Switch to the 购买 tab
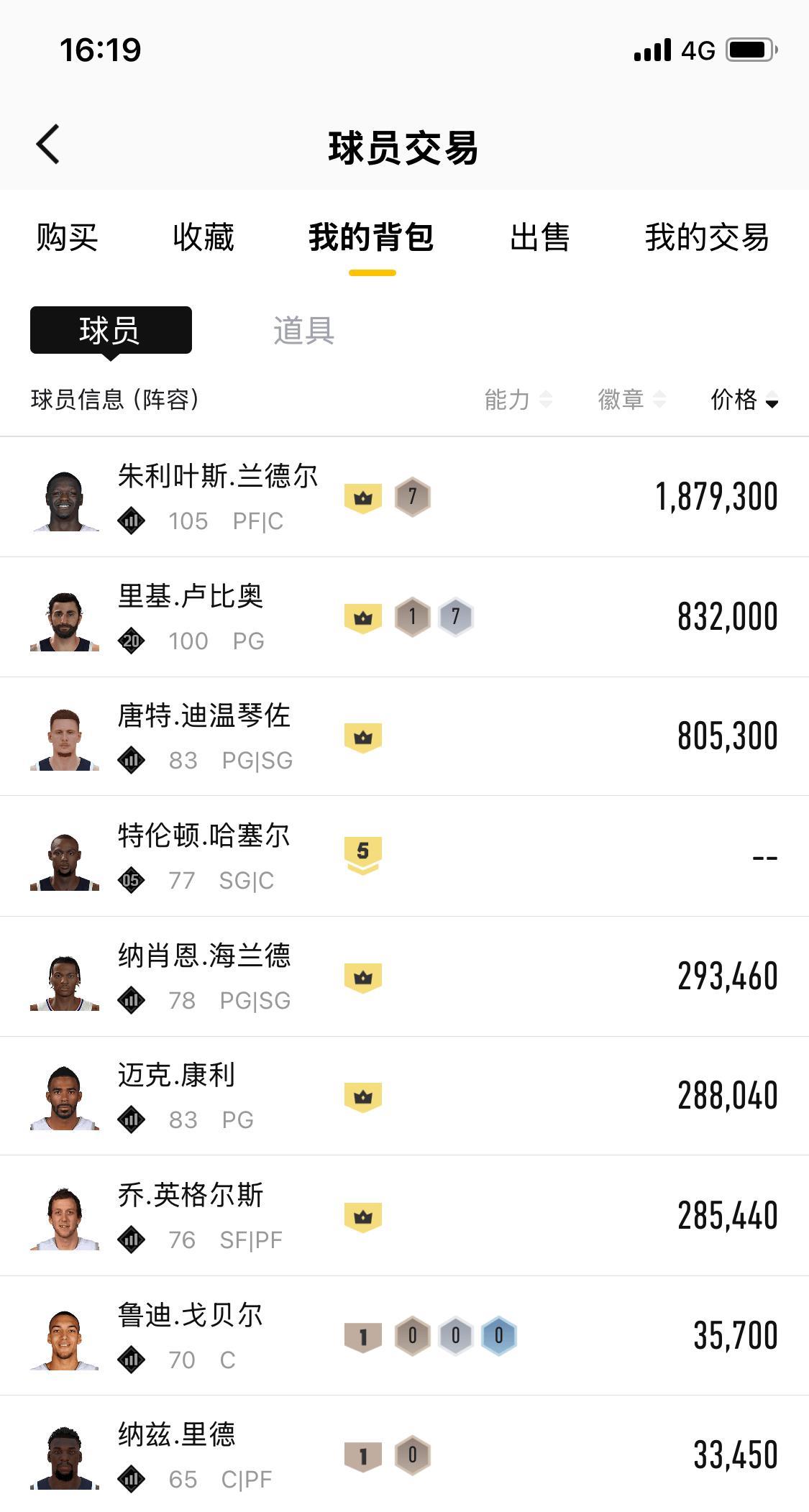Screen dimensions: 809x1512 coord(67,237)
